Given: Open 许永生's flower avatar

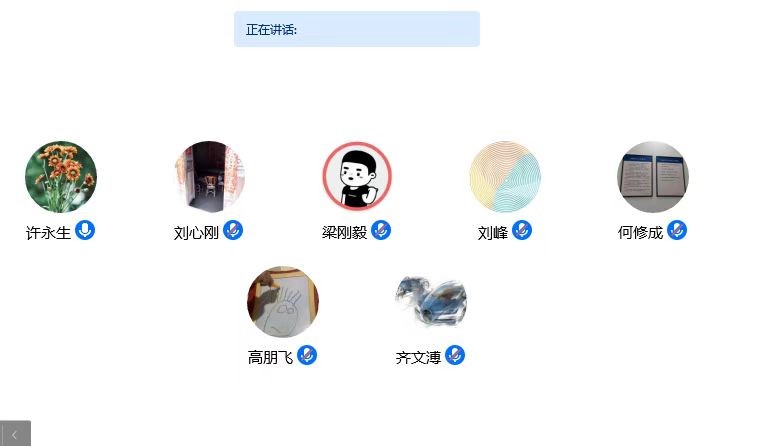Looking at the screenshot, I should [x=61, y=177].
